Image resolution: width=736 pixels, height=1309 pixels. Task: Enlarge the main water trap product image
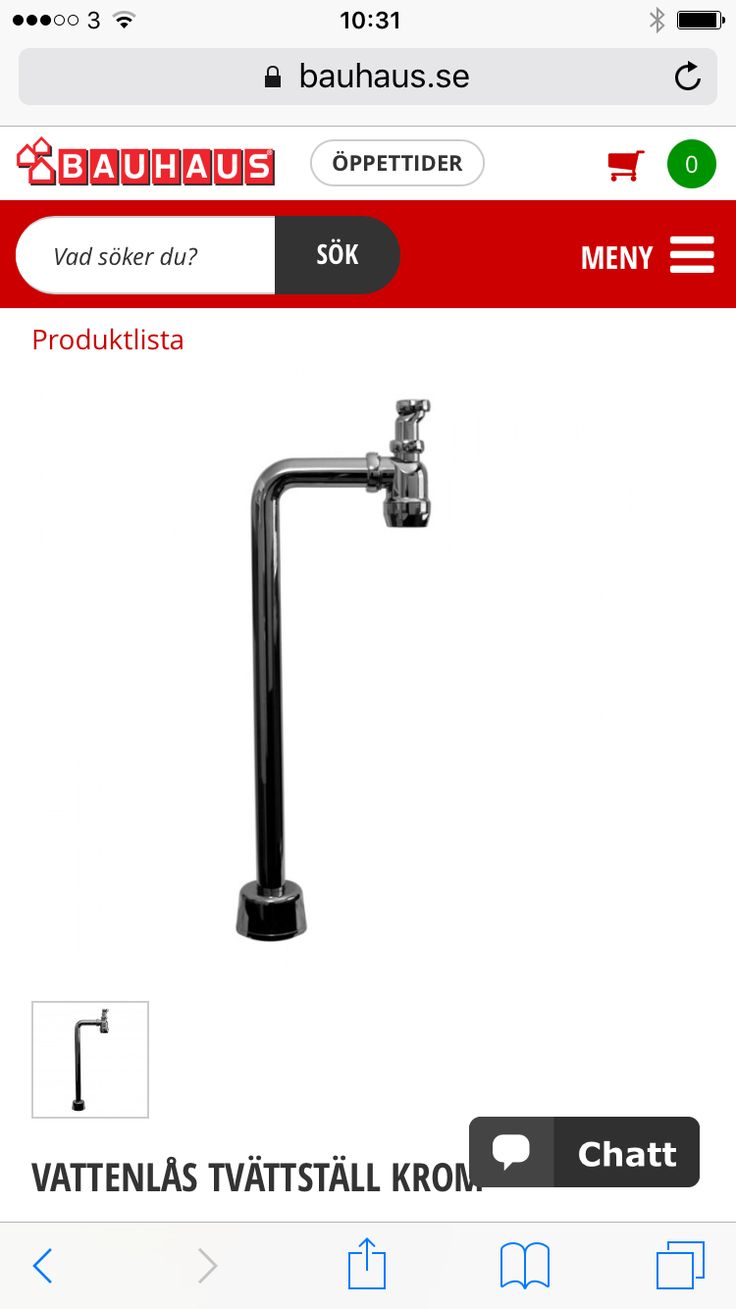(x=340, y=670)
